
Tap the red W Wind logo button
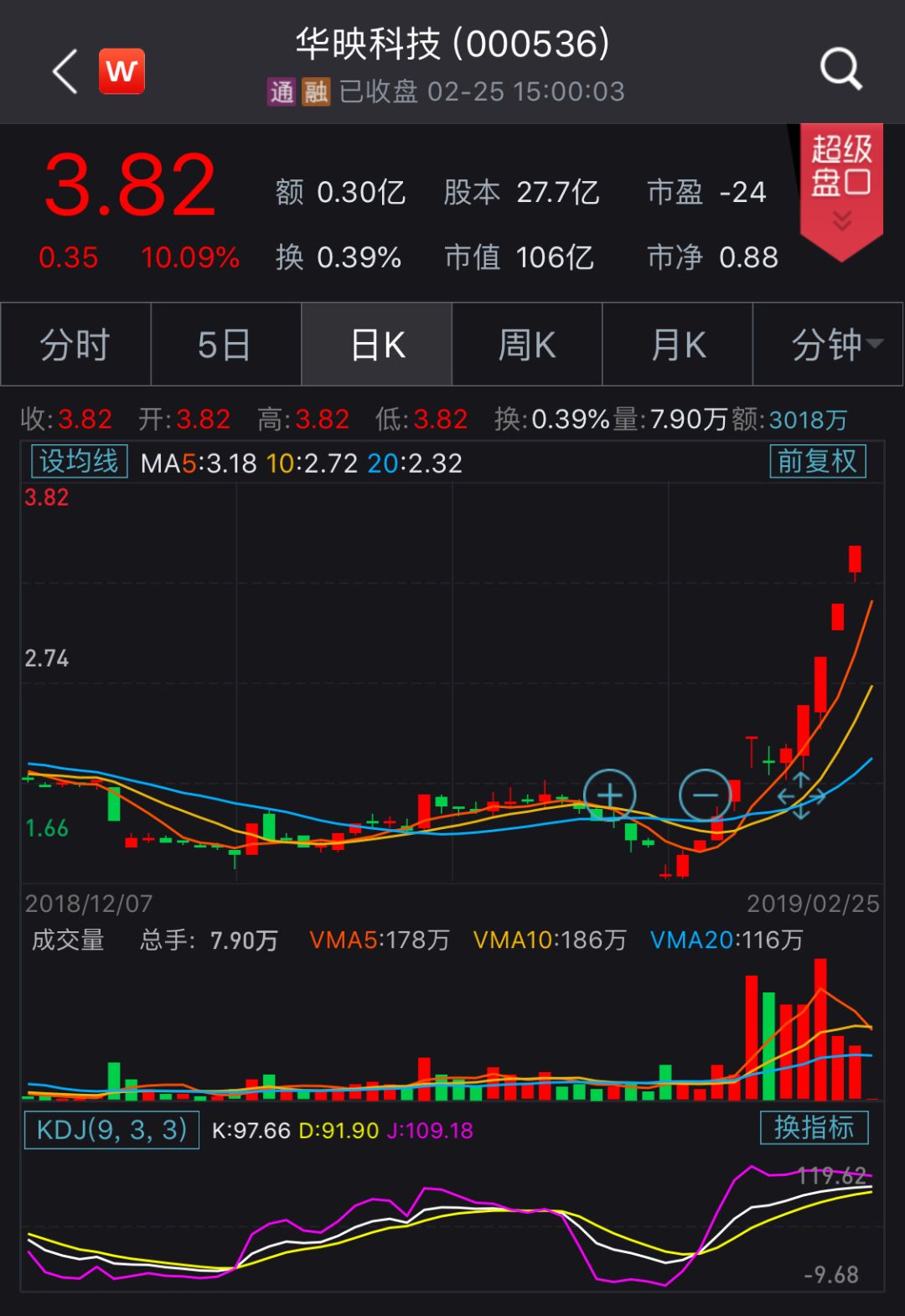[x=122, y=71]
